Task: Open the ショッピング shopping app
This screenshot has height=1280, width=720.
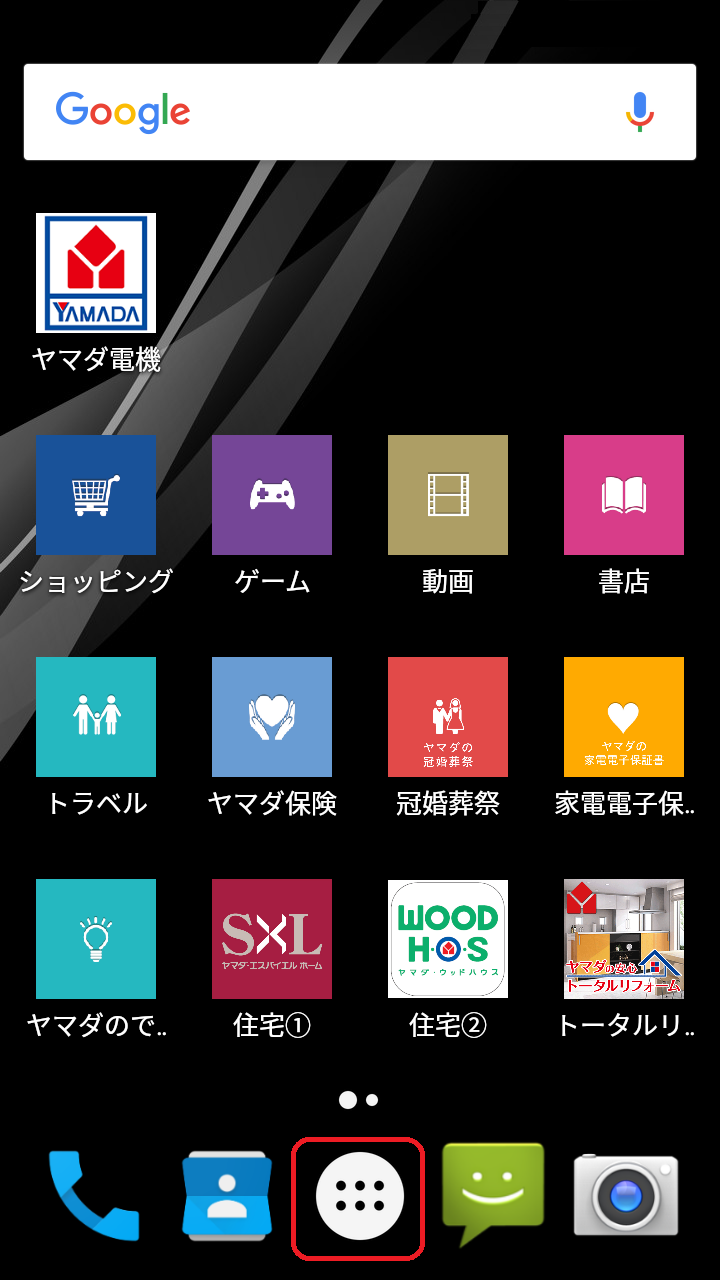Action: tap(96, 495)
